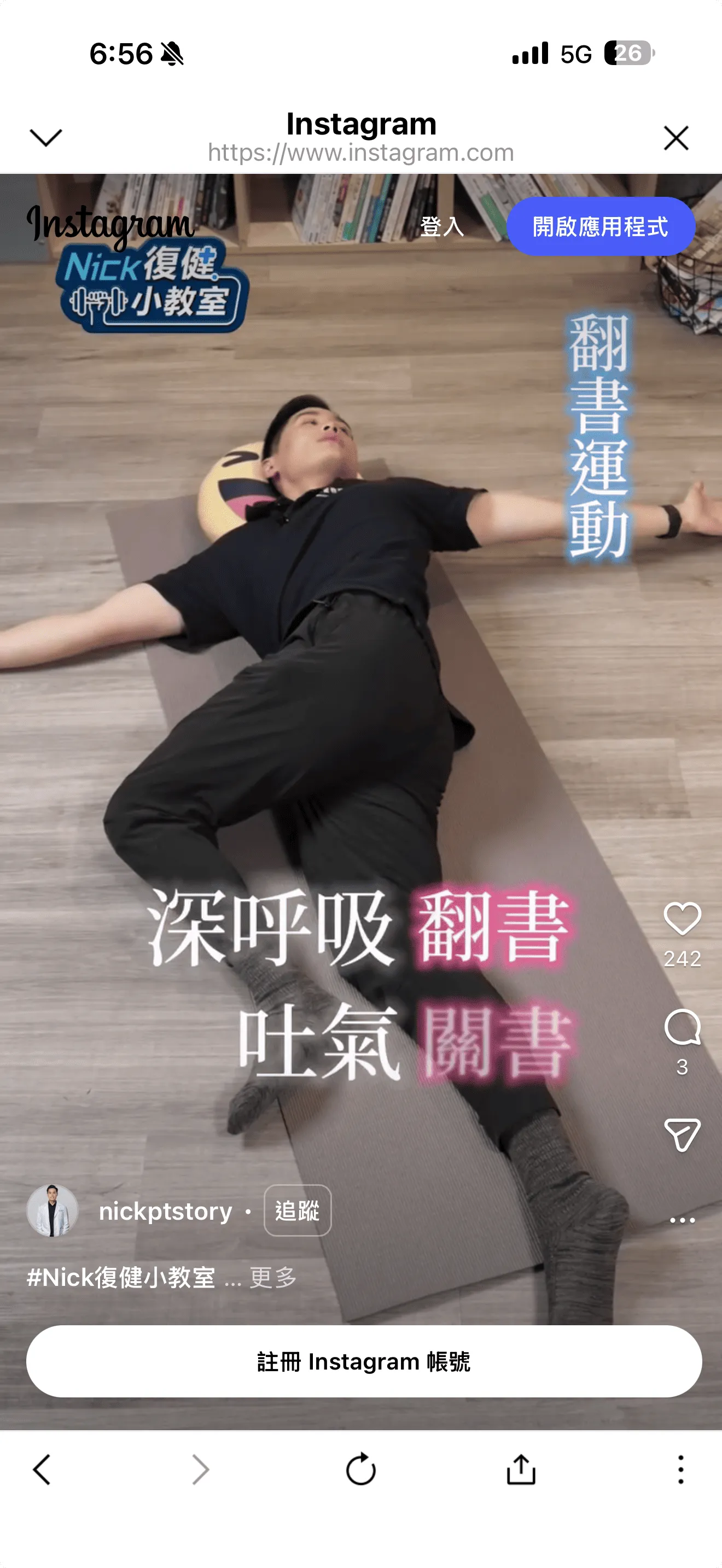This screenshot has height=1568, width=722.
Task: Tap 登入 to log in
Action: coord(442,226)
